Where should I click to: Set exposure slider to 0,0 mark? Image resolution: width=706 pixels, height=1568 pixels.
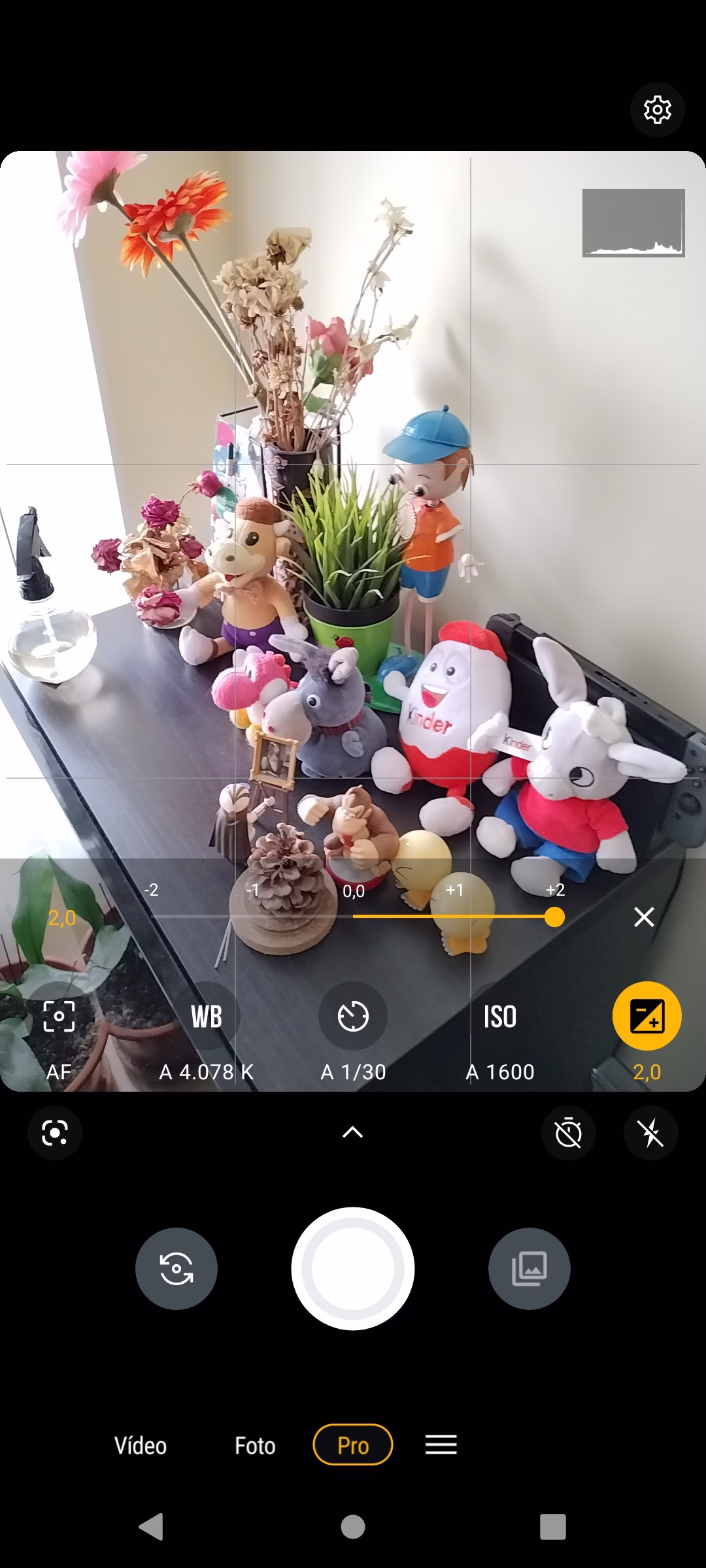coord(353,917)
